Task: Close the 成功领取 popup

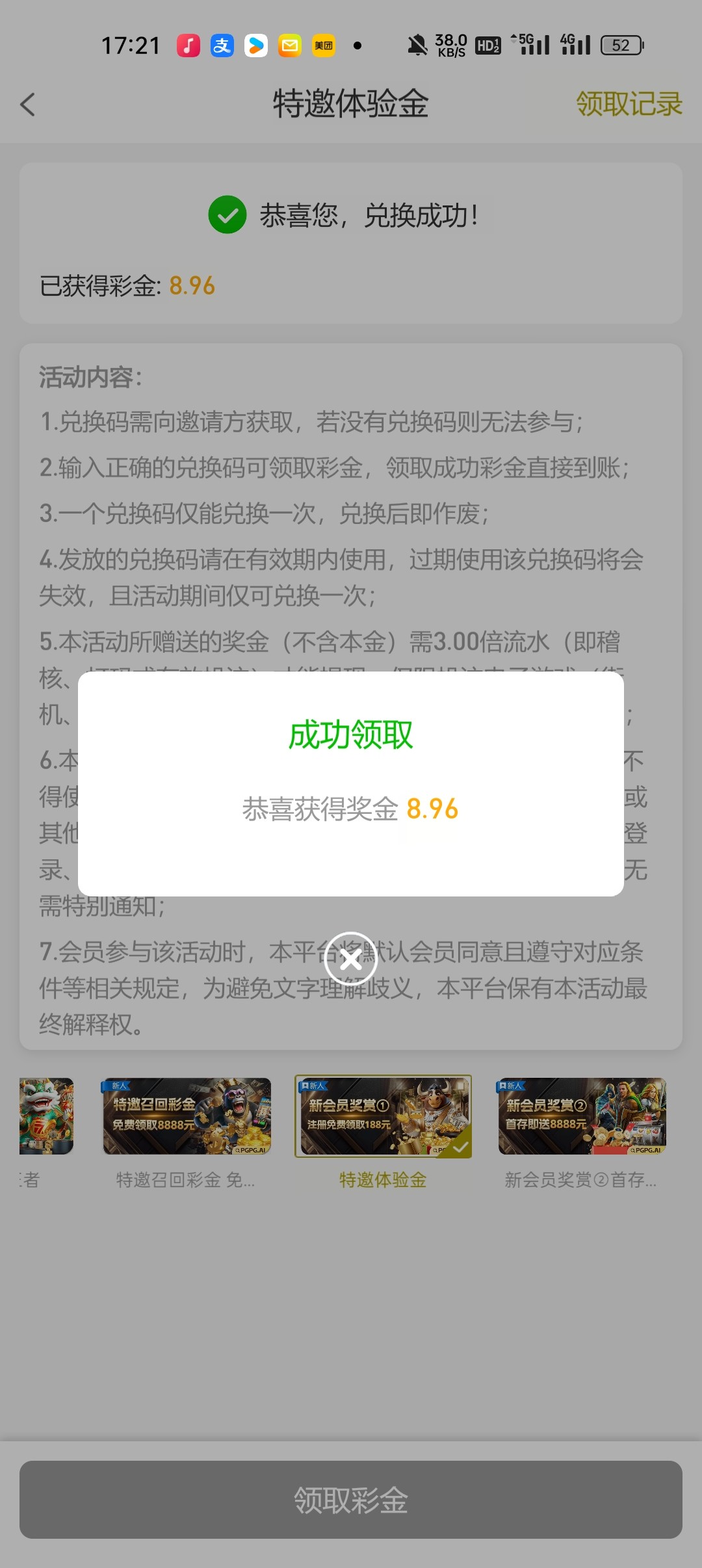Action: [351, 959]
